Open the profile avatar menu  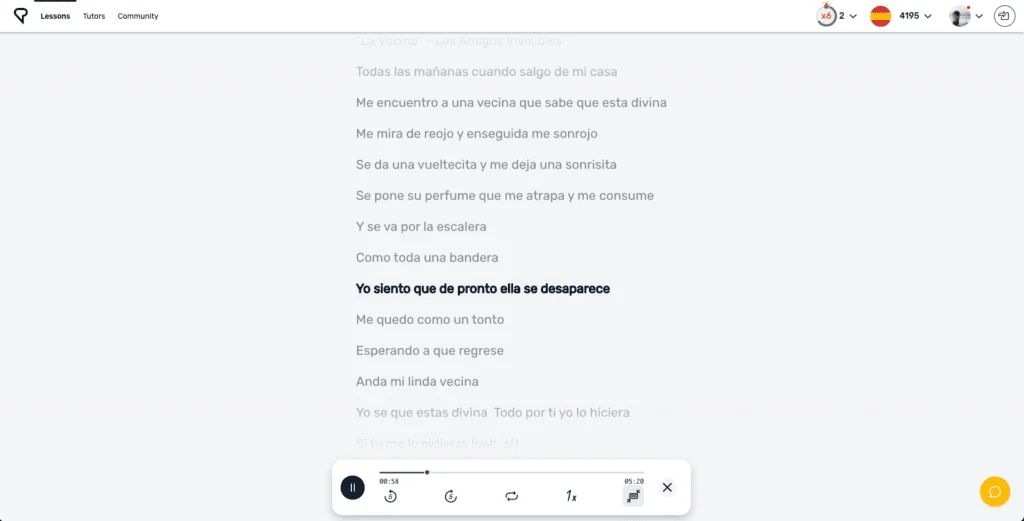click(965, 16)
